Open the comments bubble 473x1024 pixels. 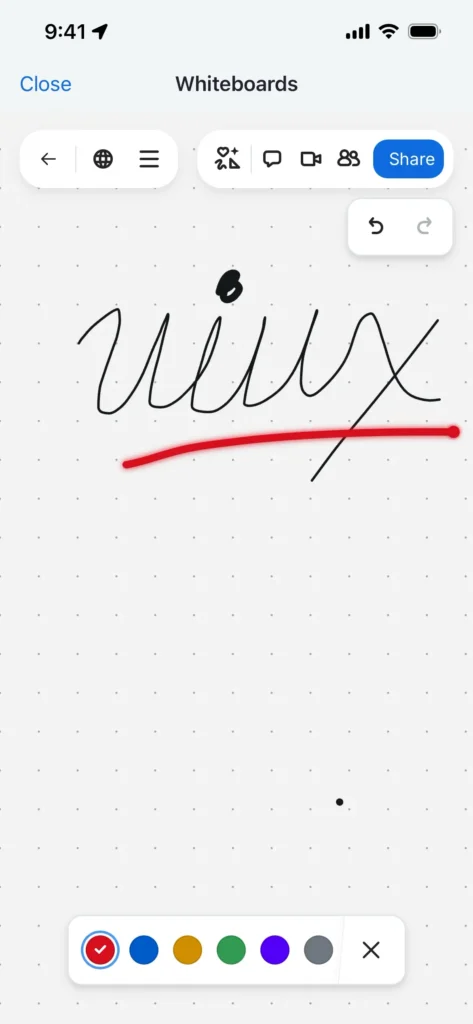click(x=272, y=159)
